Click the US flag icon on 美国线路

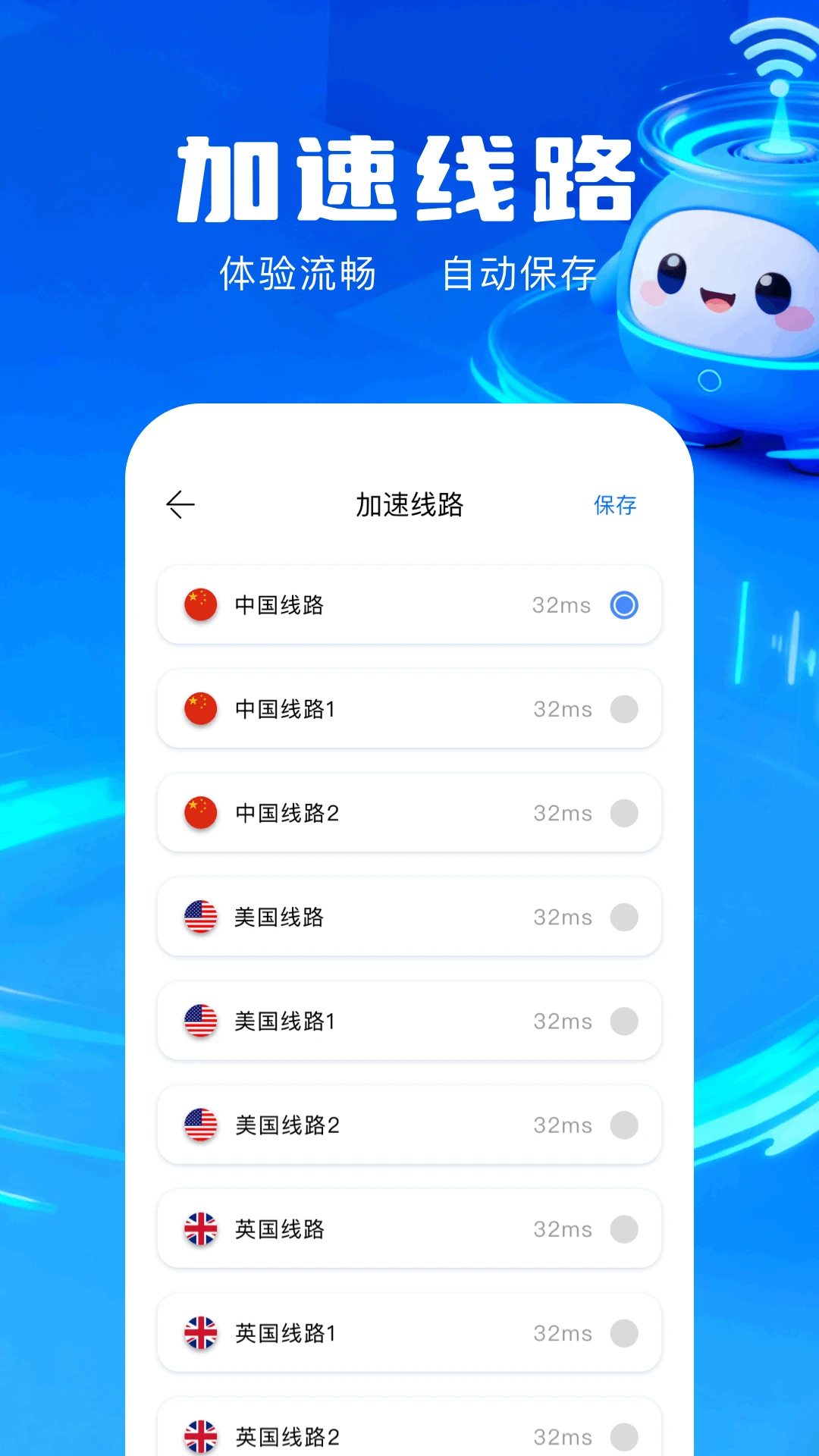pyautogui.click(x=200, y=917)
